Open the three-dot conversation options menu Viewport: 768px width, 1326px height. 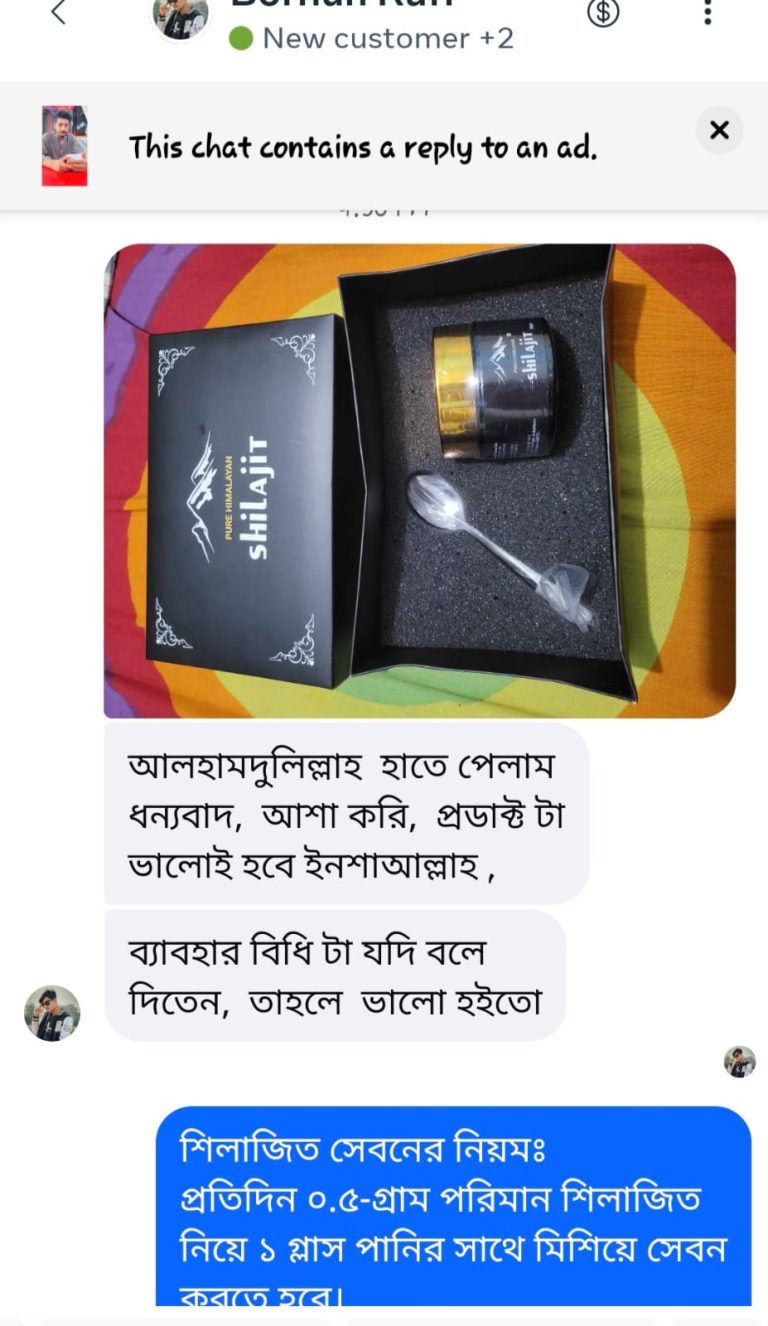[707, 14]
